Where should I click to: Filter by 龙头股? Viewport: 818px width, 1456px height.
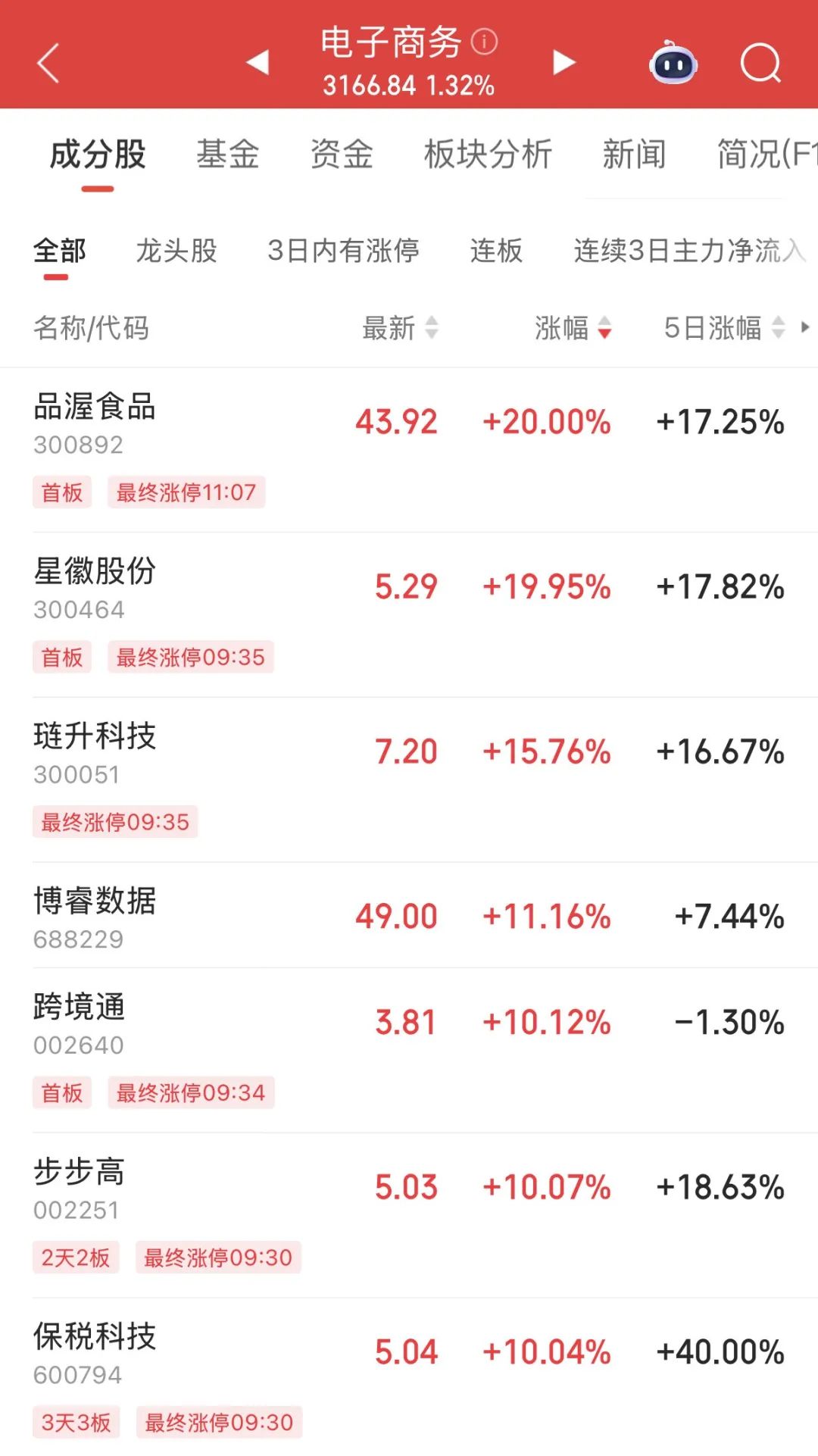(x=176, y=251)
